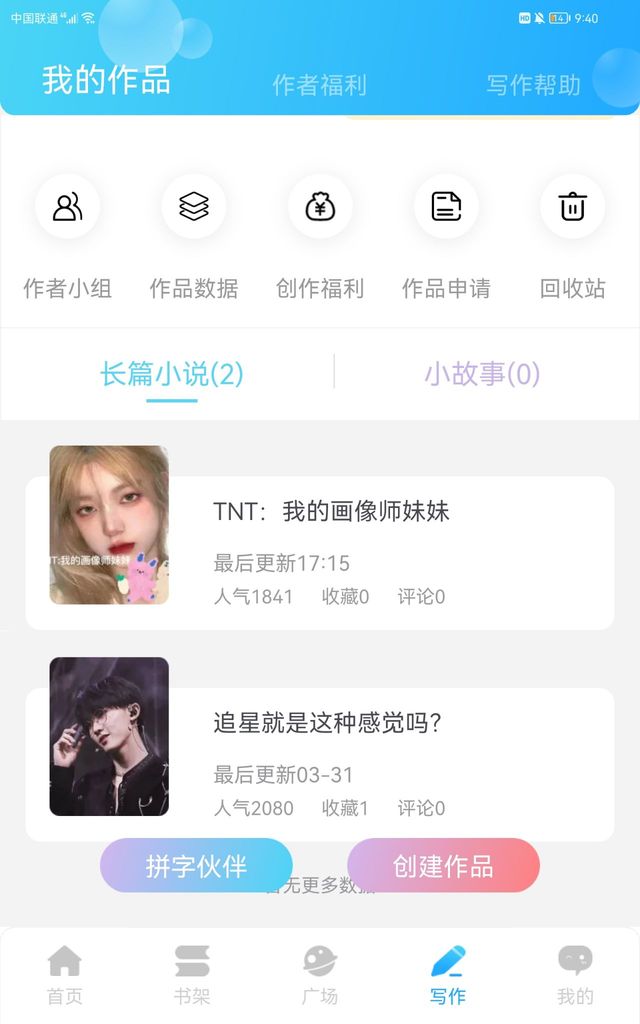The image size is (640, 1024).
Task: Select the 长篇小说(2) tab
Action: (172, 374)
